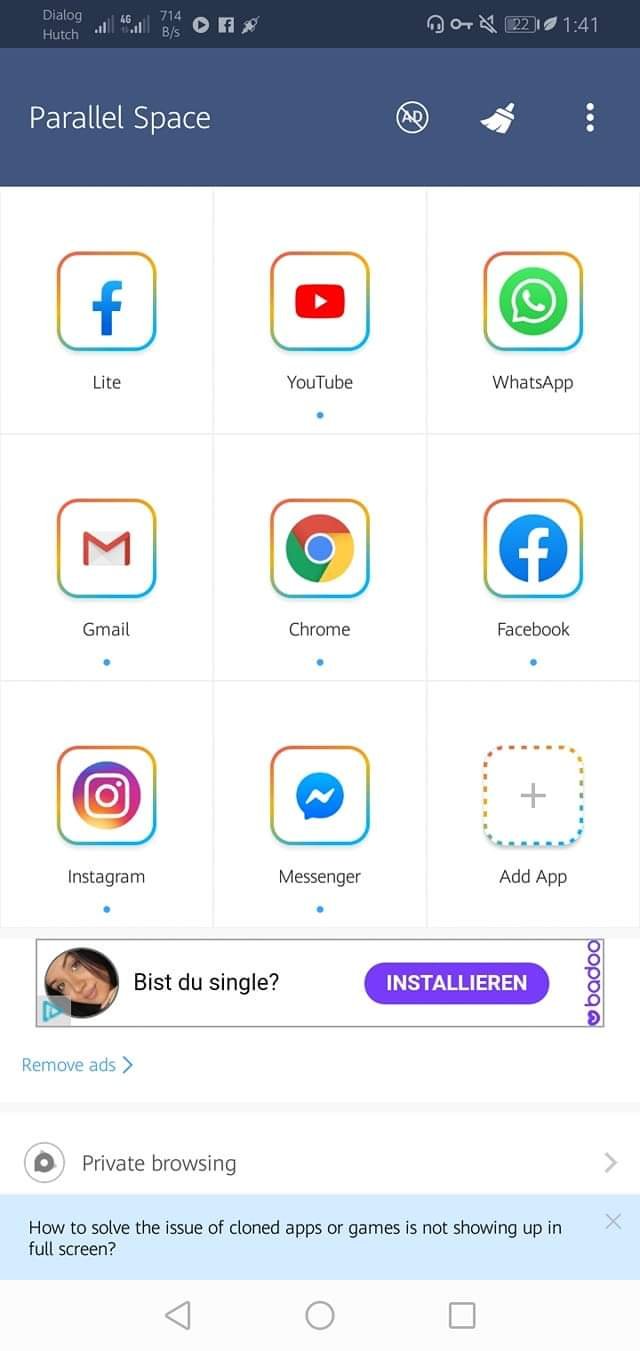Image resolution: width=640 pixels, height=1351 pixels.
Task: Launch the cloned Facebook Lite app
Action: click(x=106, y=302)
